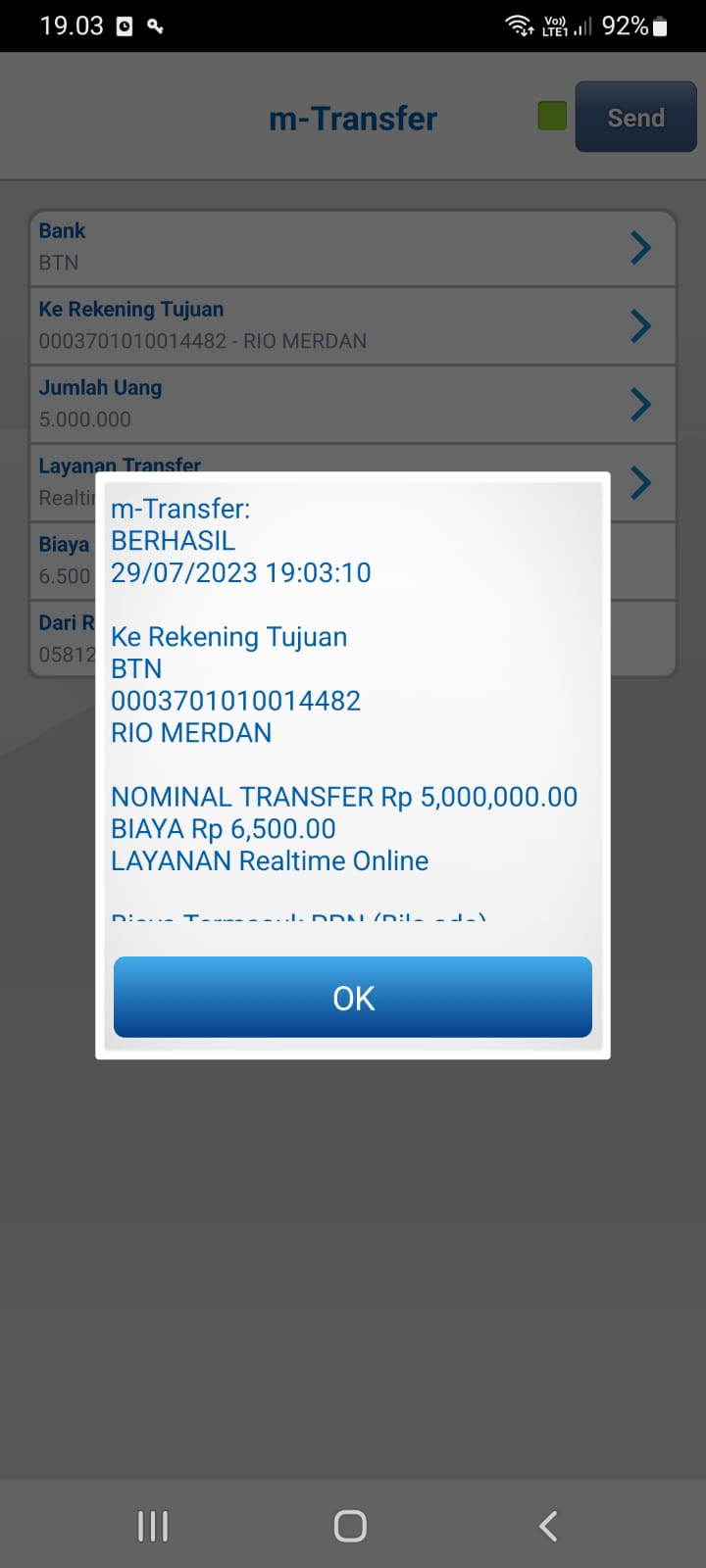Open the recent apps view

coord(153,1526)
